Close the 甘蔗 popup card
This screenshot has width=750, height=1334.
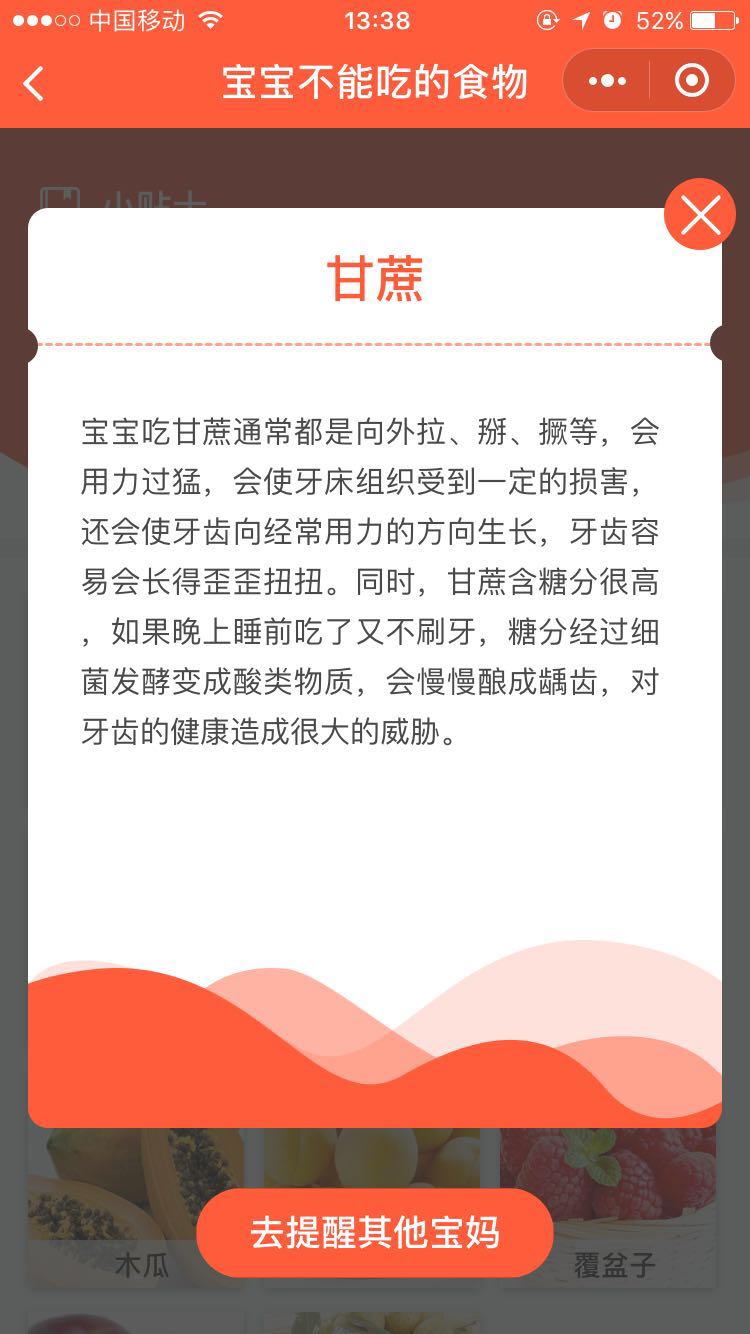coord(700,214)
